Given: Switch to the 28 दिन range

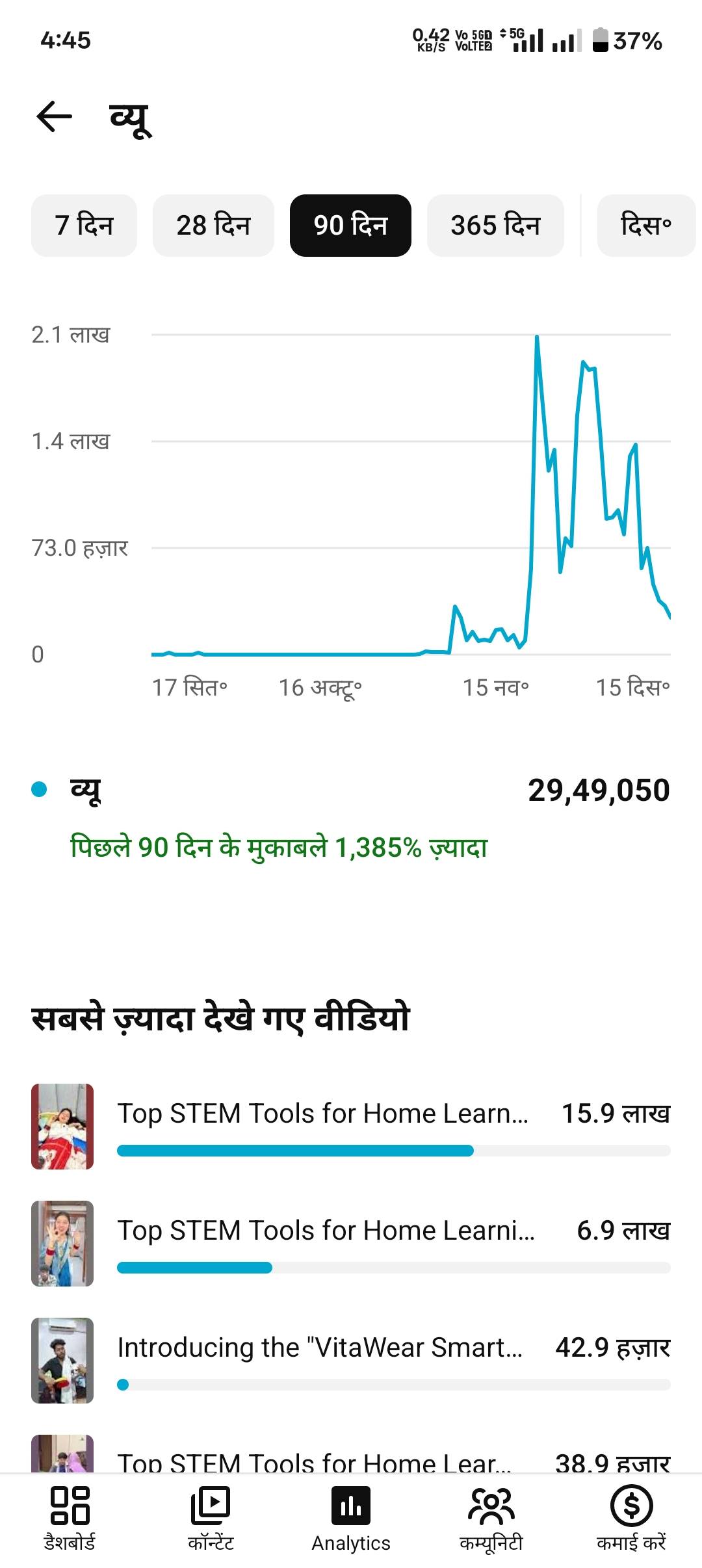Looking at the screenshot, I should pos(213,226).
